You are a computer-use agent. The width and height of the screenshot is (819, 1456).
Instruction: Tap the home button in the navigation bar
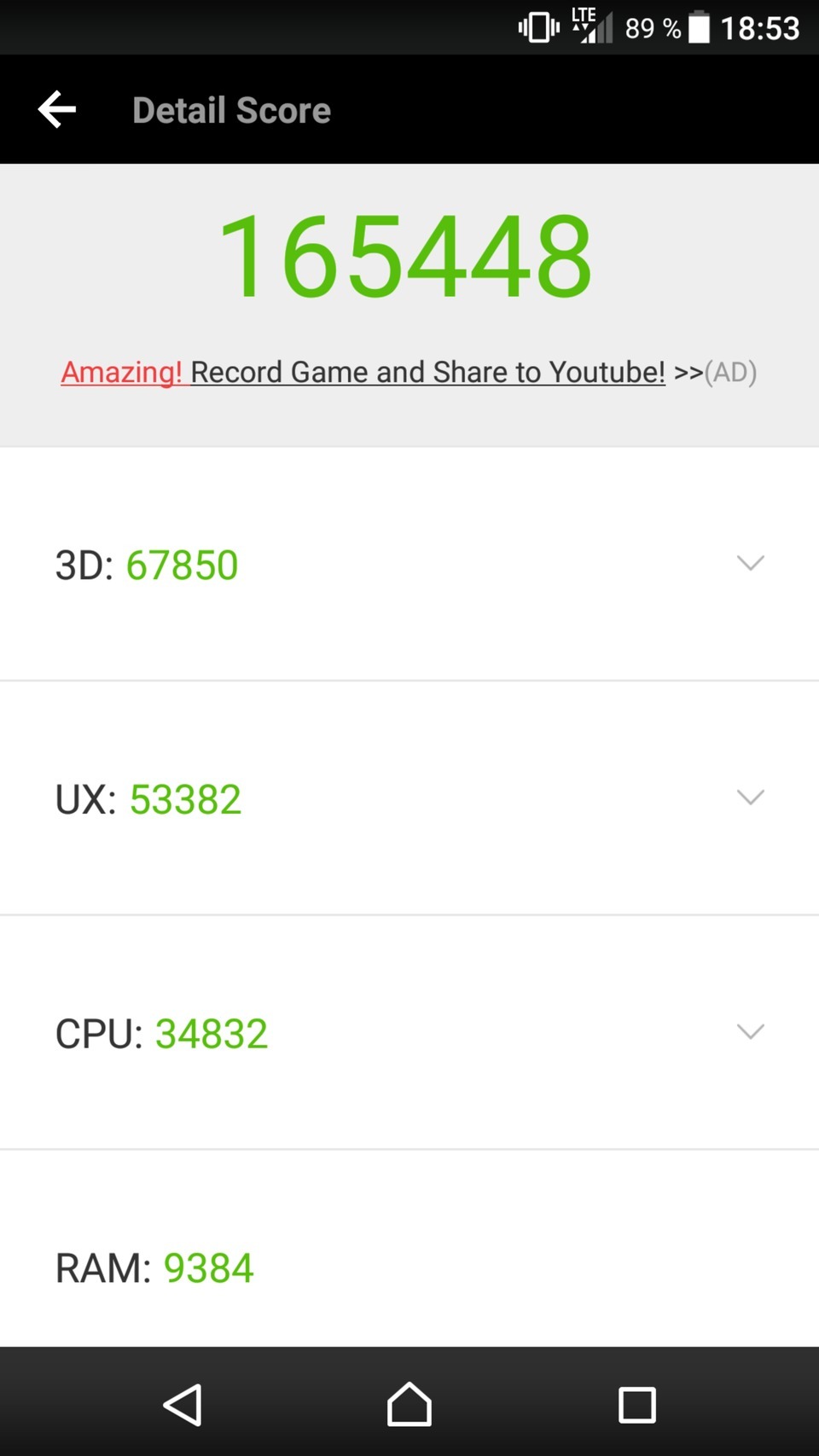(409, 1403)
